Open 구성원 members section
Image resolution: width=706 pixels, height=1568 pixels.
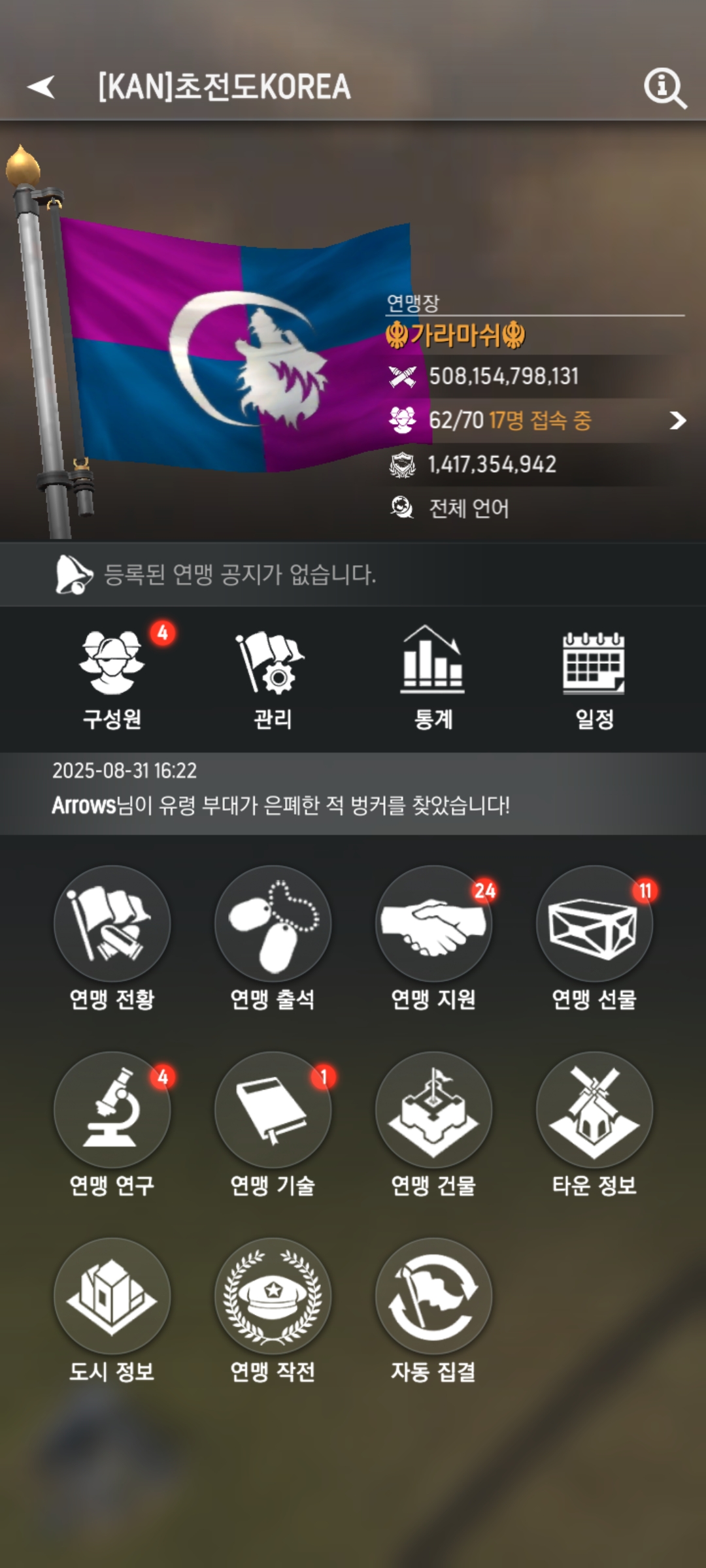112,676
